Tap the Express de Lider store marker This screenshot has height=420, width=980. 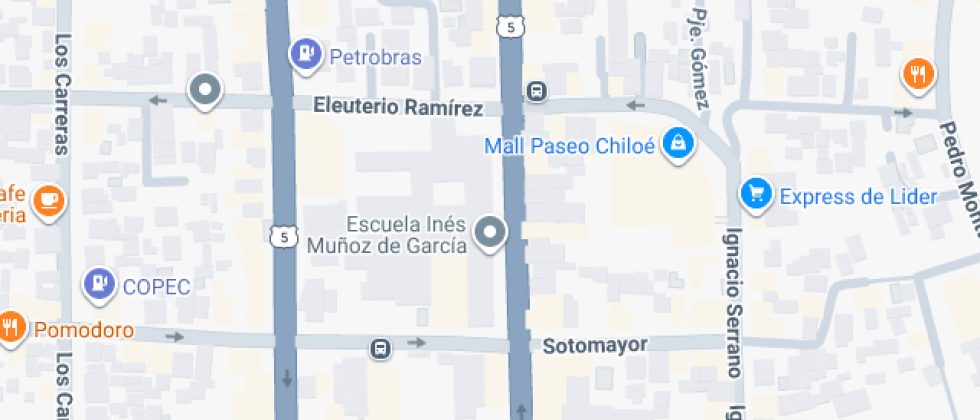click(756, 193)
